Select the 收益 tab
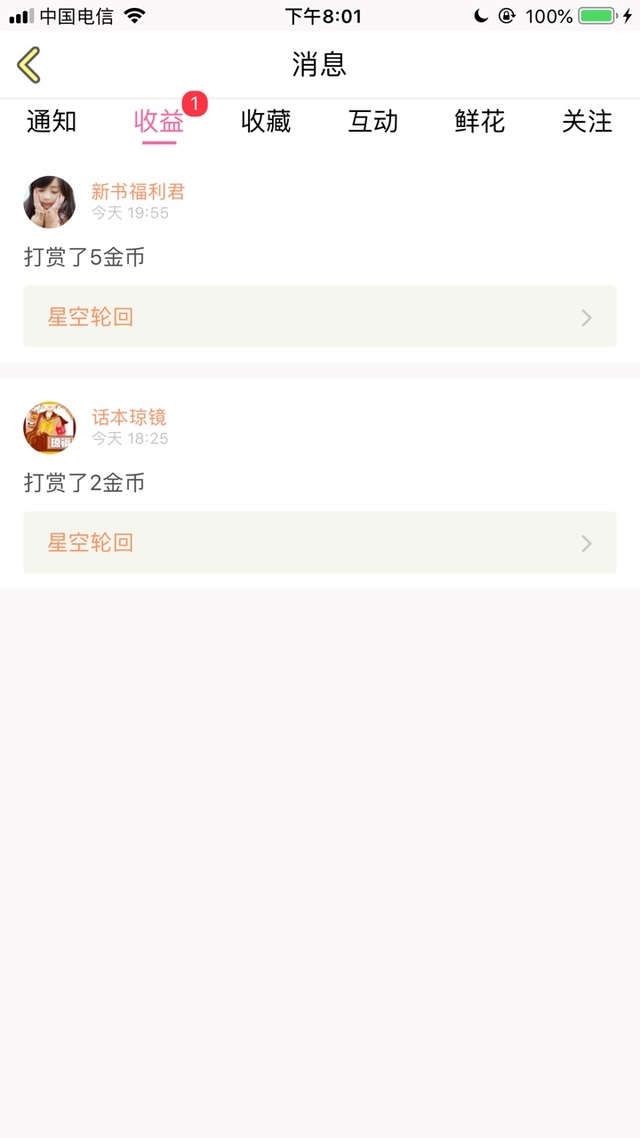The width and height of the screenshot is (640, 1138). [x=159, y=122]
